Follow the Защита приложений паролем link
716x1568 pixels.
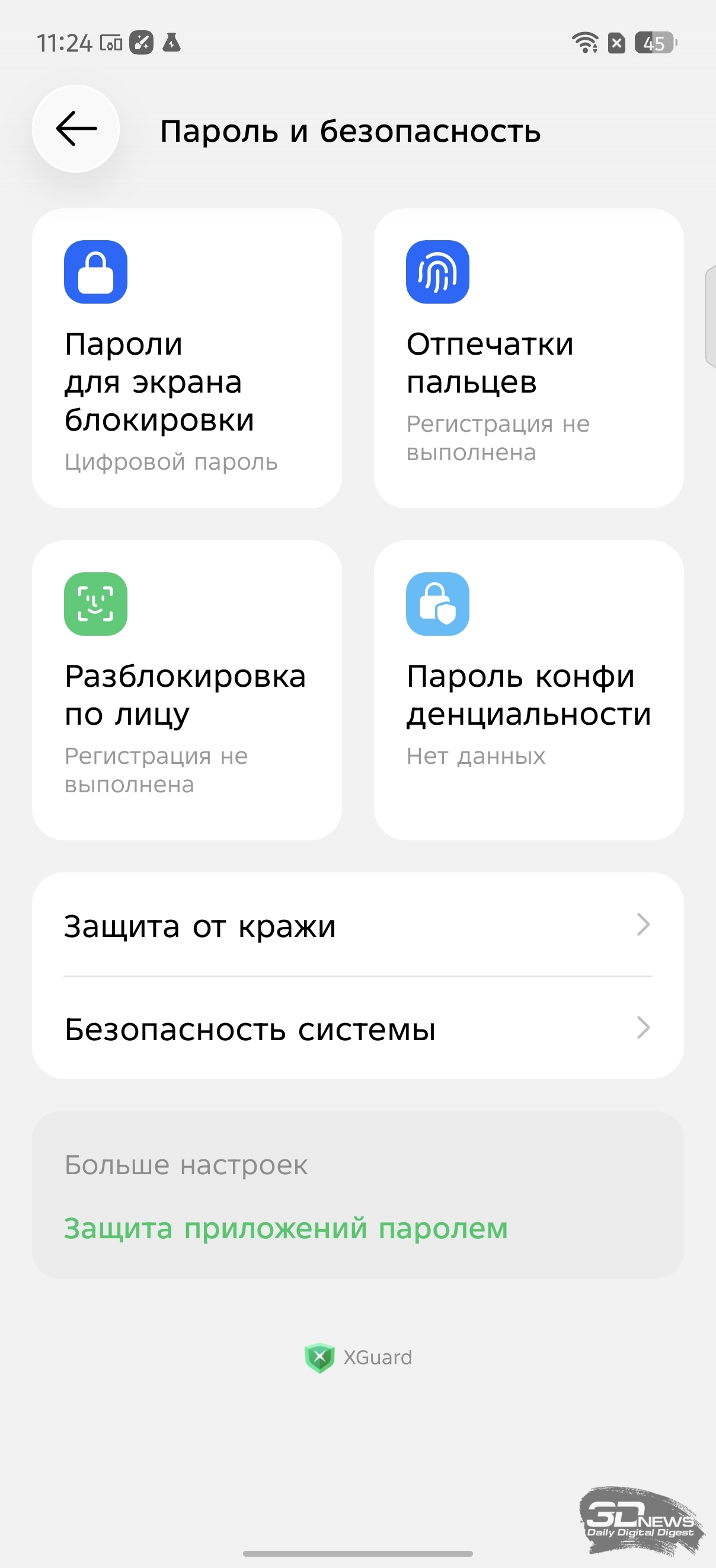(x=286, y=1228)
